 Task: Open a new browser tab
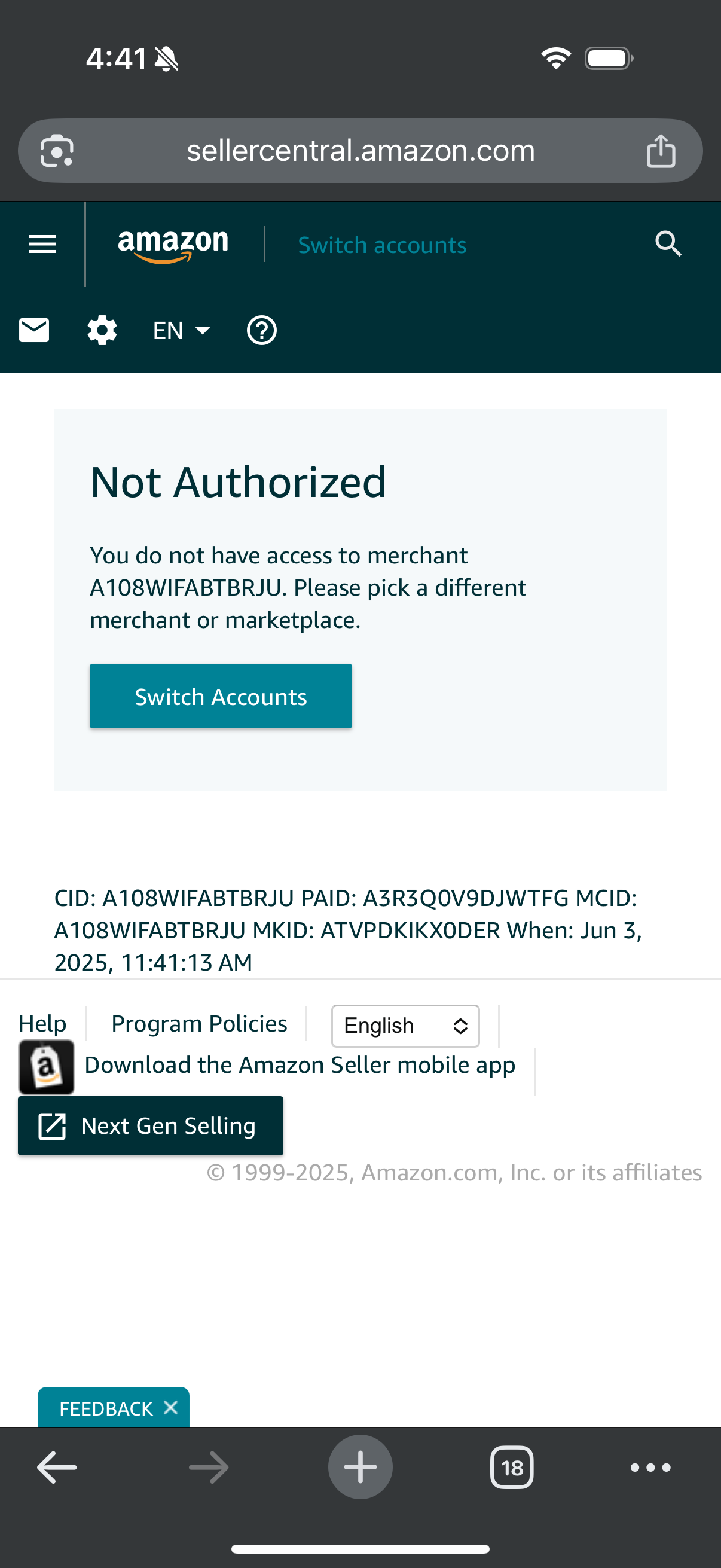tap(360, 1467)
